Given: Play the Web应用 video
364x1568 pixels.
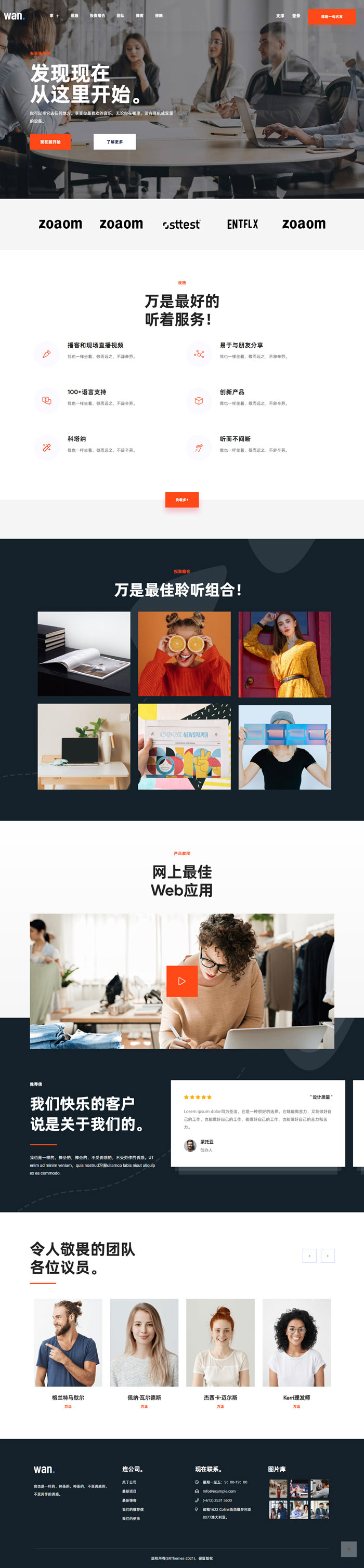Looking at the screenshot, I should (182, 981).
